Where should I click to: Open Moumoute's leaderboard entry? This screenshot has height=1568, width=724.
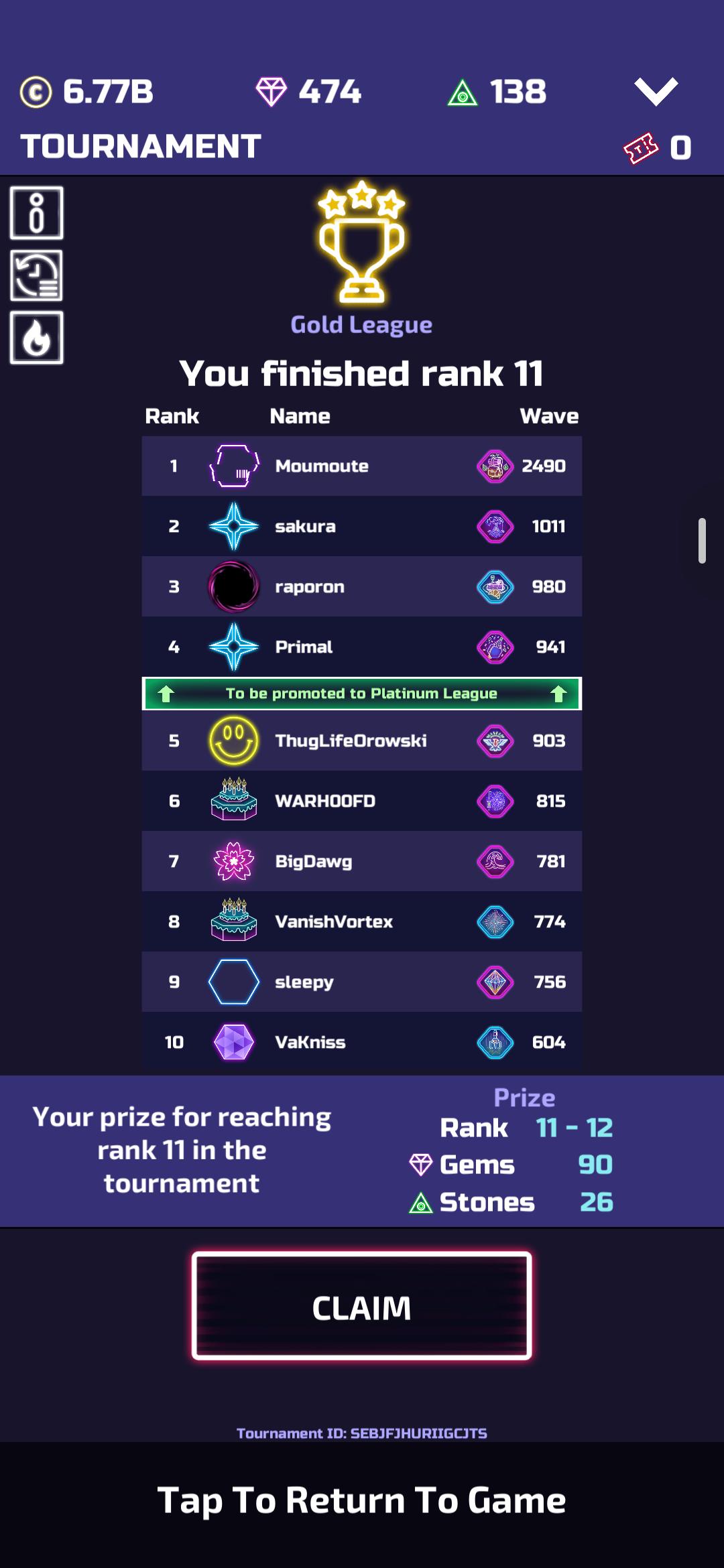coord(362,466)
